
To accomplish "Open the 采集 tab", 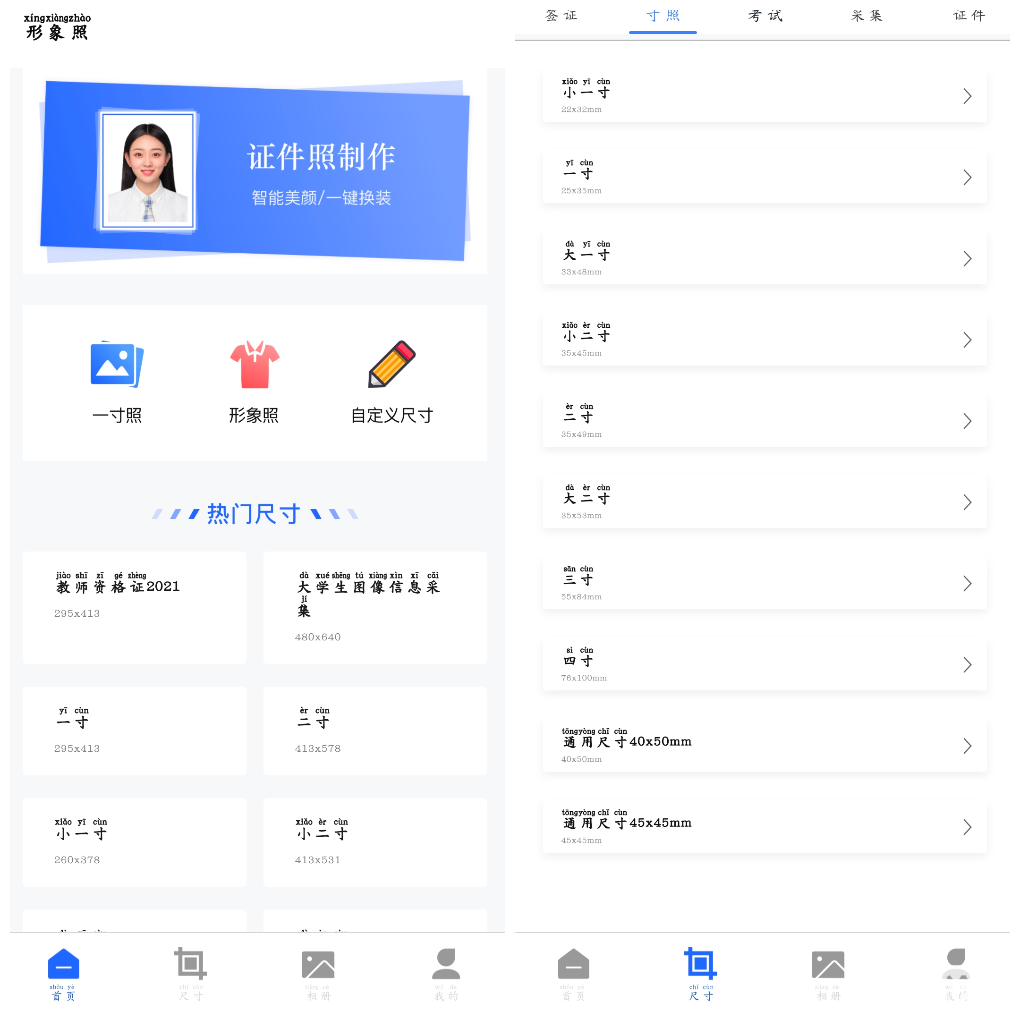I will pos(867,16).
